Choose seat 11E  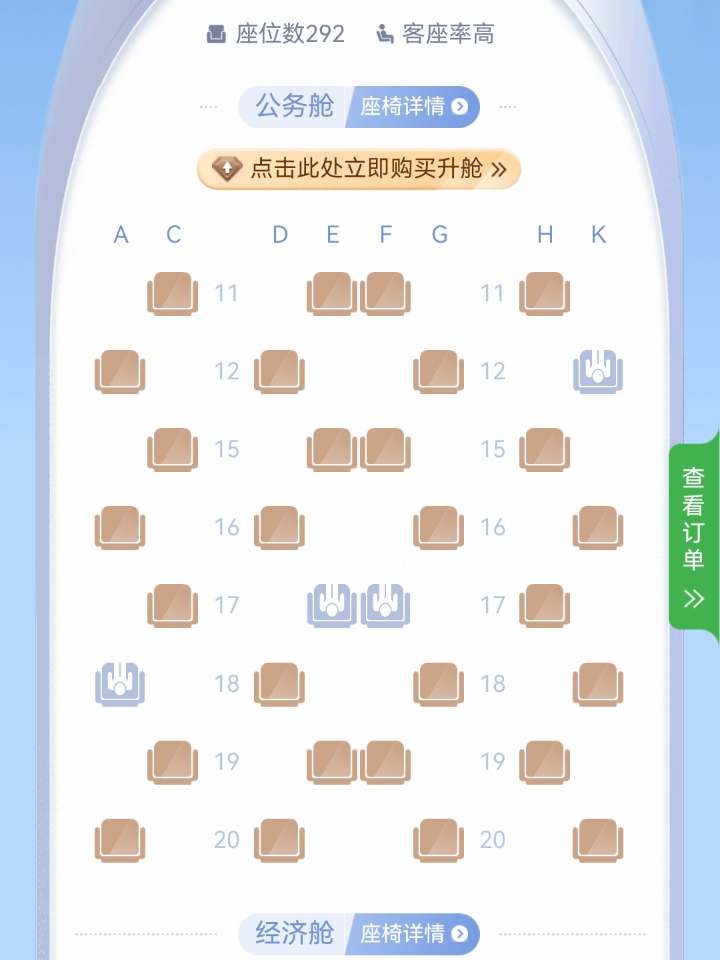coord(332,294)
